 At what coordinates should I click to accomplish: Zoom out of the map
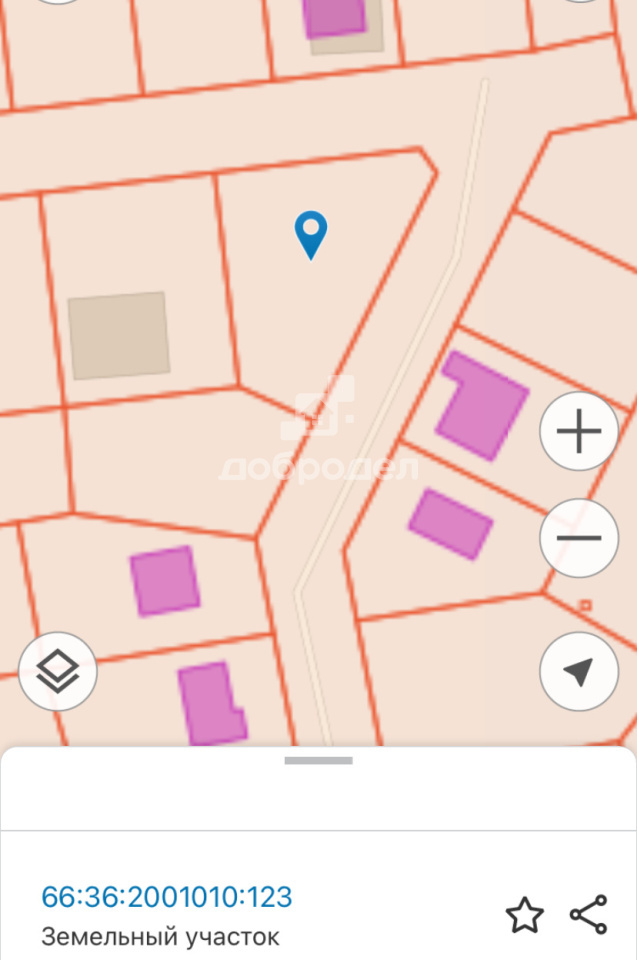click(578, 538)
